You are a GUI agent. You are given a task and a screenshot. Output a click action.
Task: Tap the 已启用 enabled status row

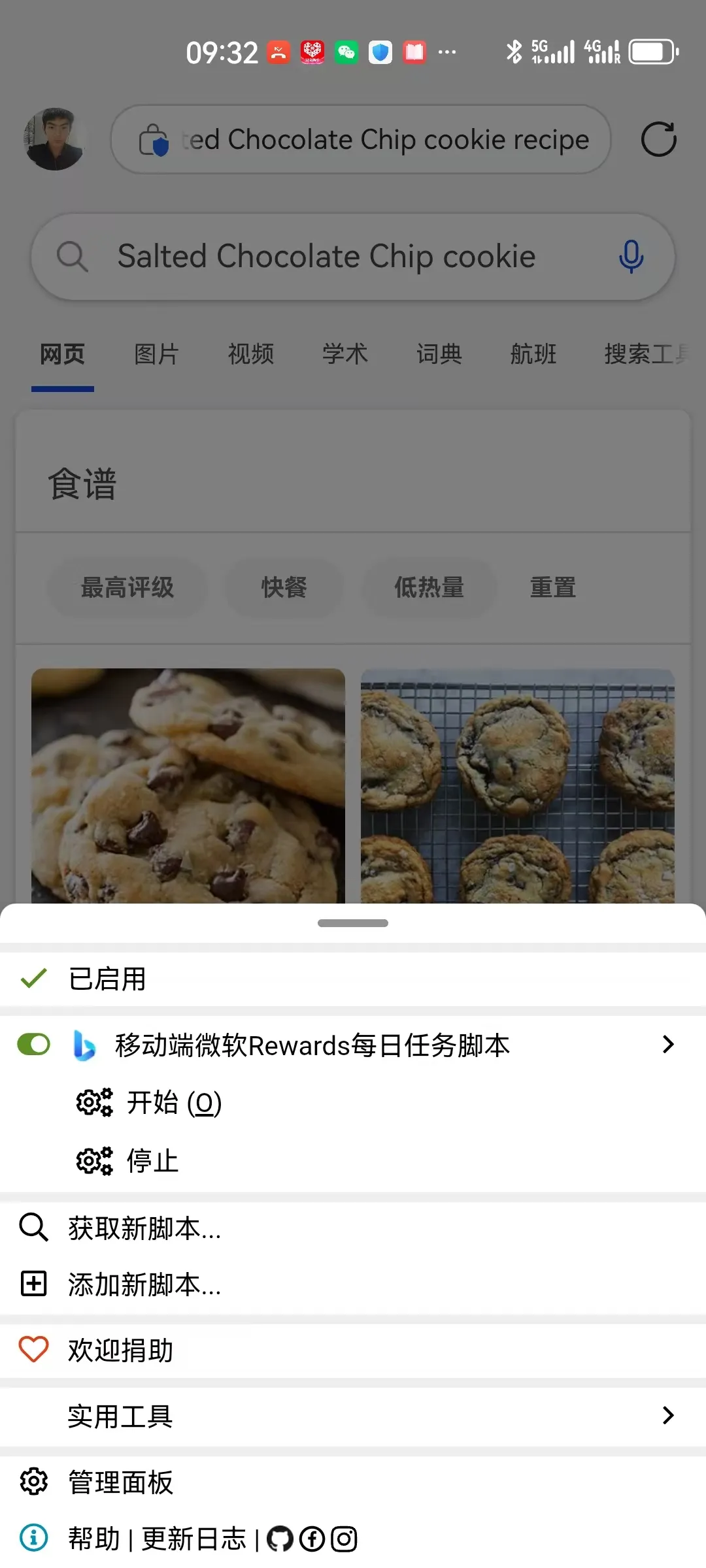tap(108, 979)
